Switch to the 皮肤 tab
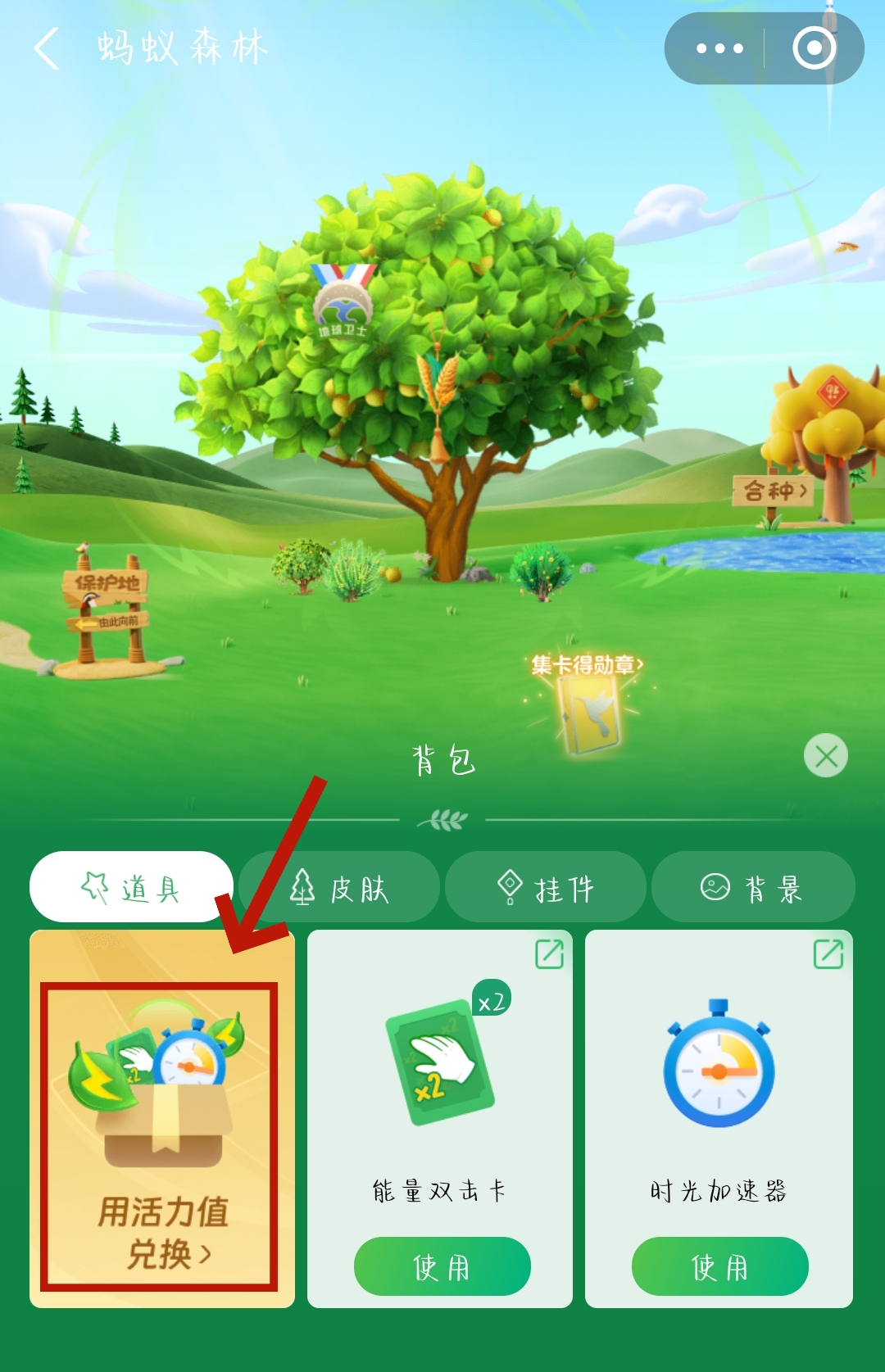The image size is (885, 1372). tap(339, 887)
